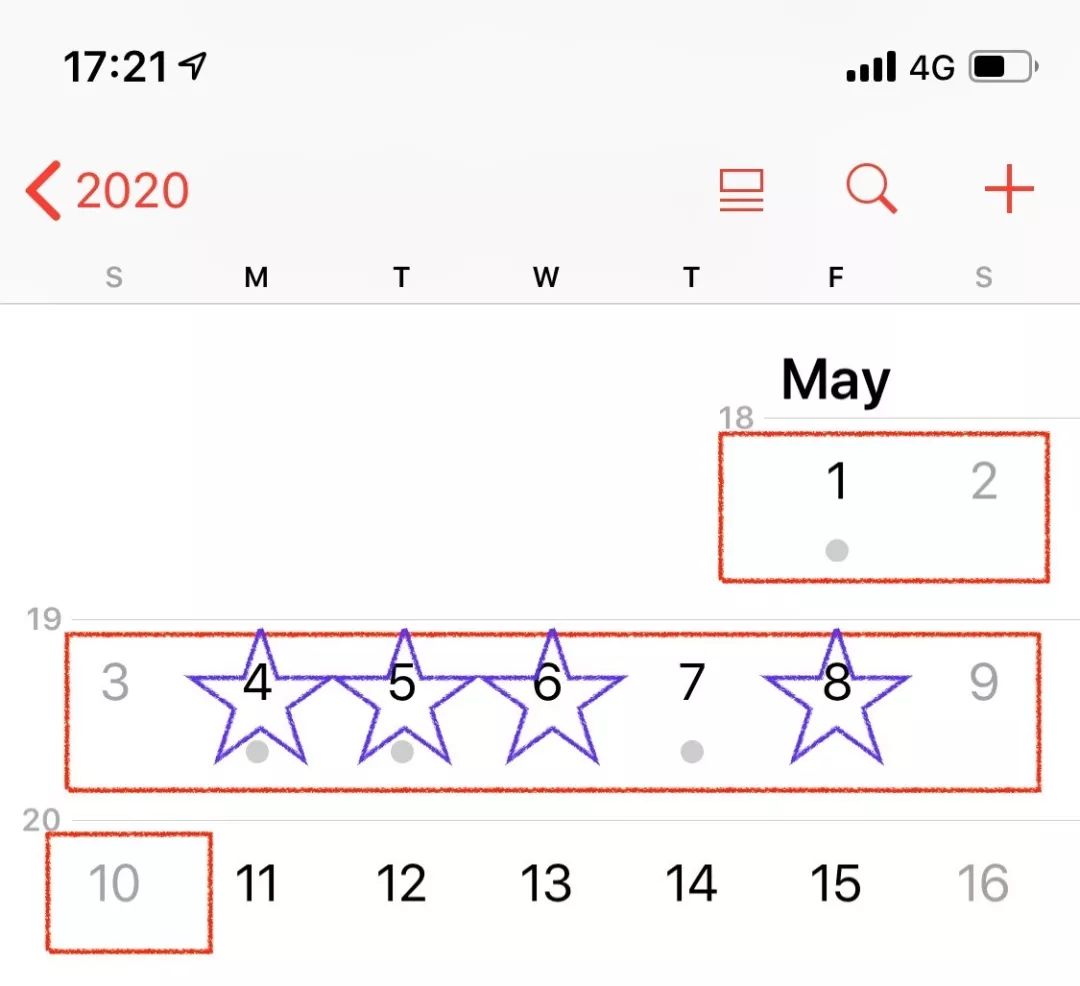Select May 7

pyautogui.click(x=692, y=683)
